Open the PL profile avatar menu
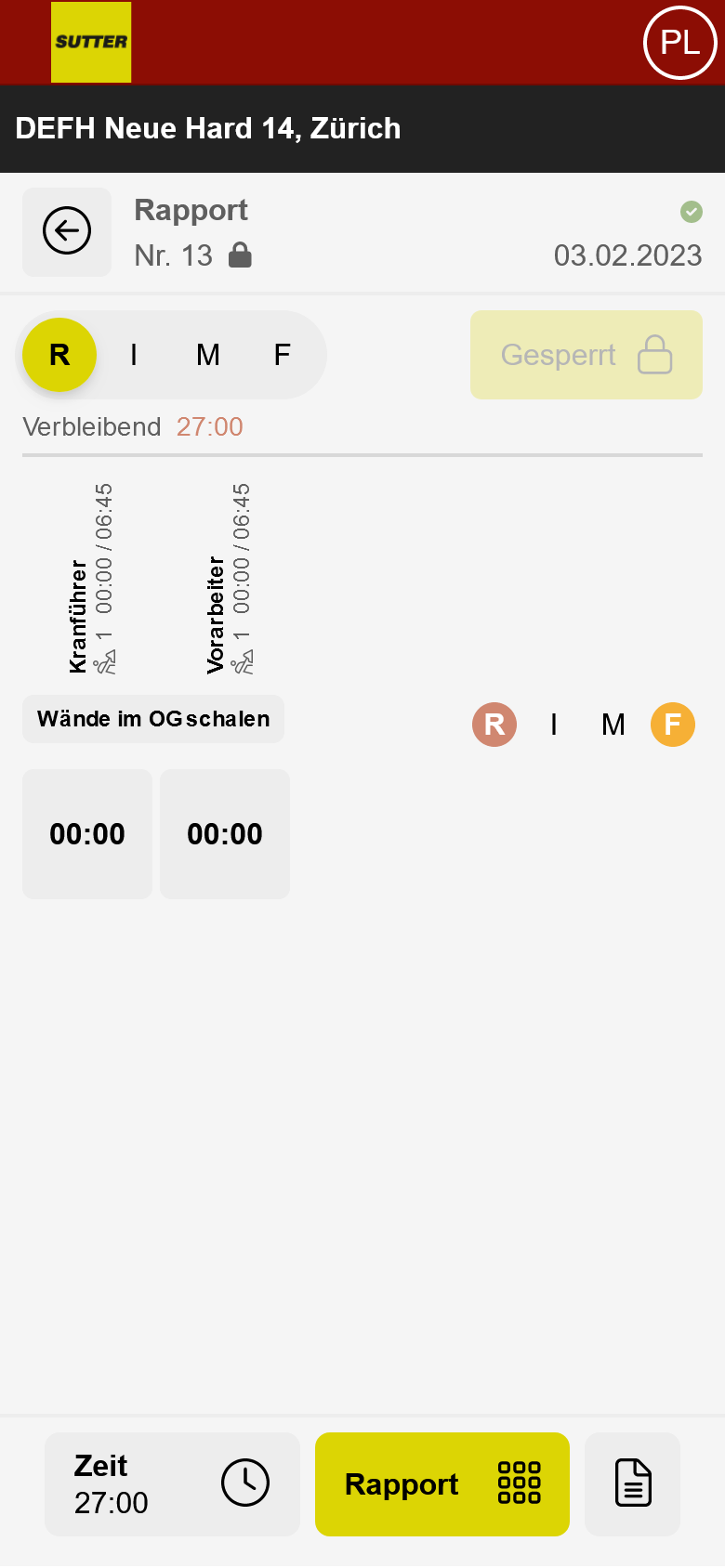 click(x=680, y=43)
